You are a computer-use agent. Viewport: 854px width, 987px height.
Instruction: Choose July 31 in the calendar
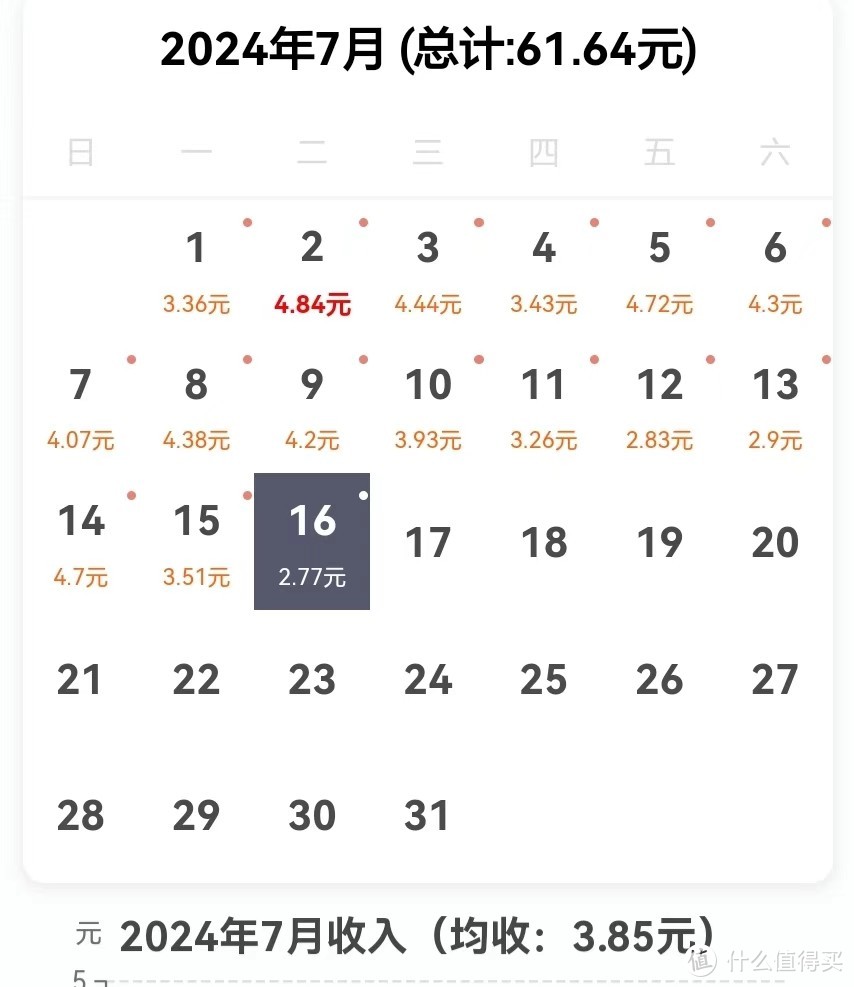428,816
